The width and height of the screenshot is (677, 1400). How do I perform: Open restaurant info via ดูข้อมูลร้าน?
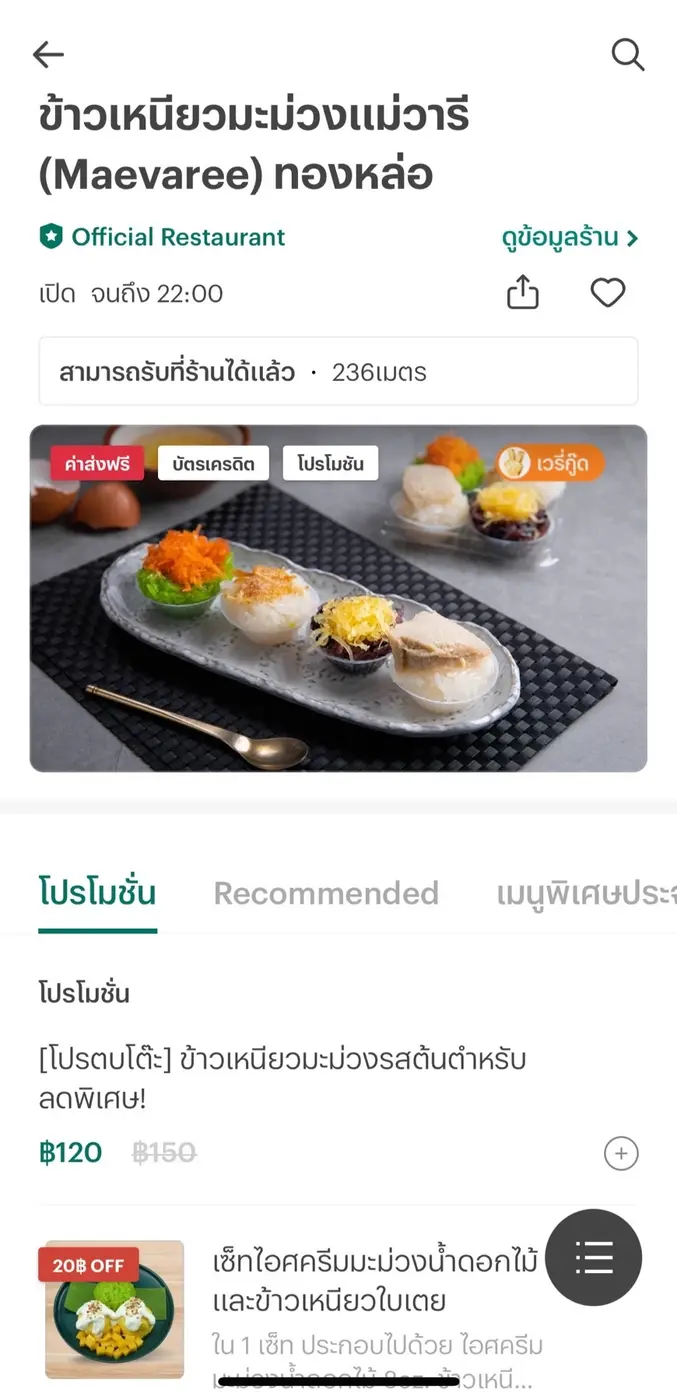click(569, 238)
